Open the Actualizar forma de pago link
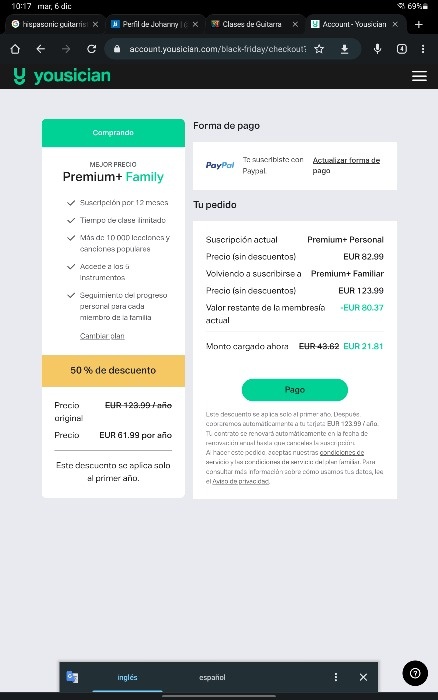 [346, 165]
